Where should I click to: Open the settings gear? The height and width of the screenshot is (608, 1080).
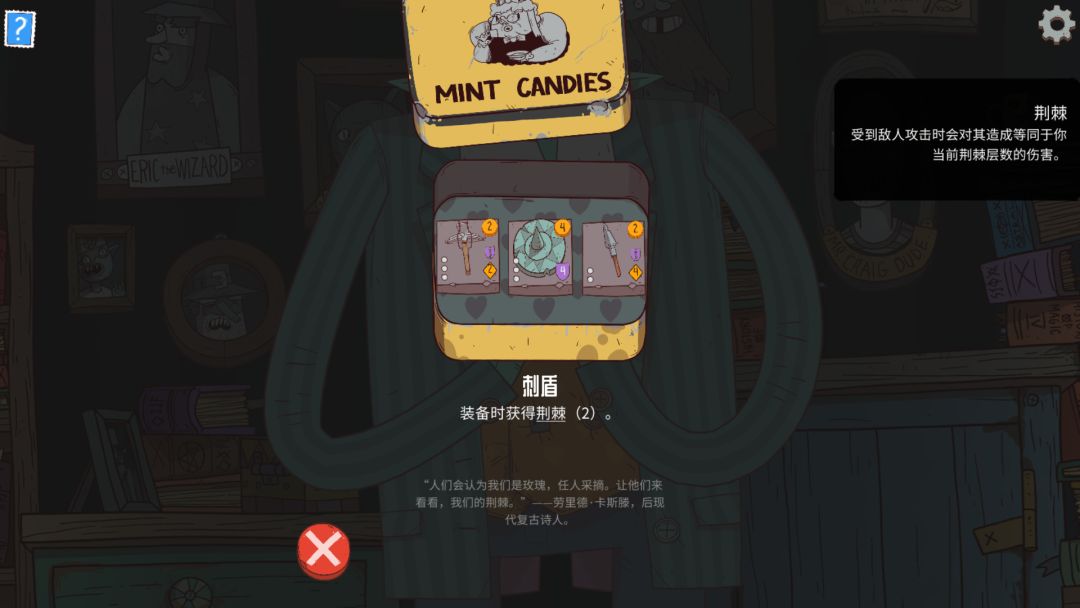[x=1056, y=25]
